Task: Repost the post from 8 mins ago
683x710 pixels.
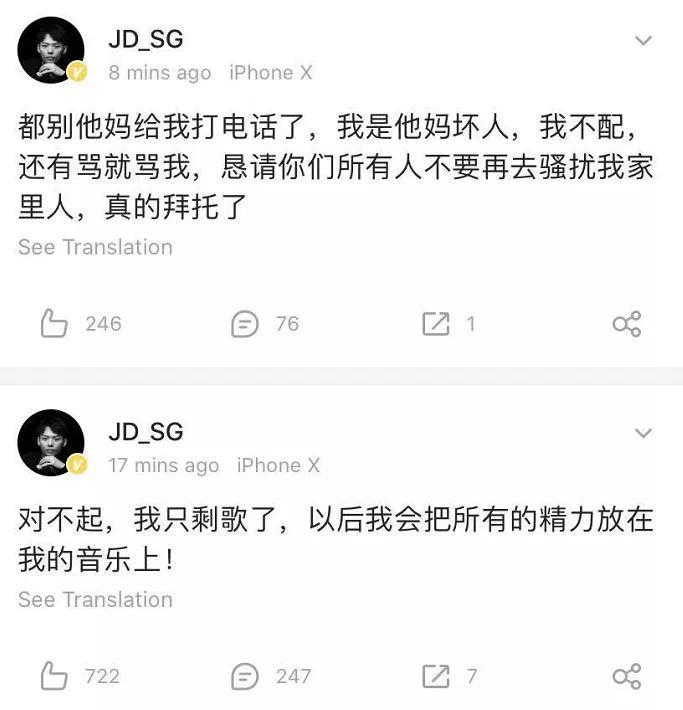Action: coord(436,324)
